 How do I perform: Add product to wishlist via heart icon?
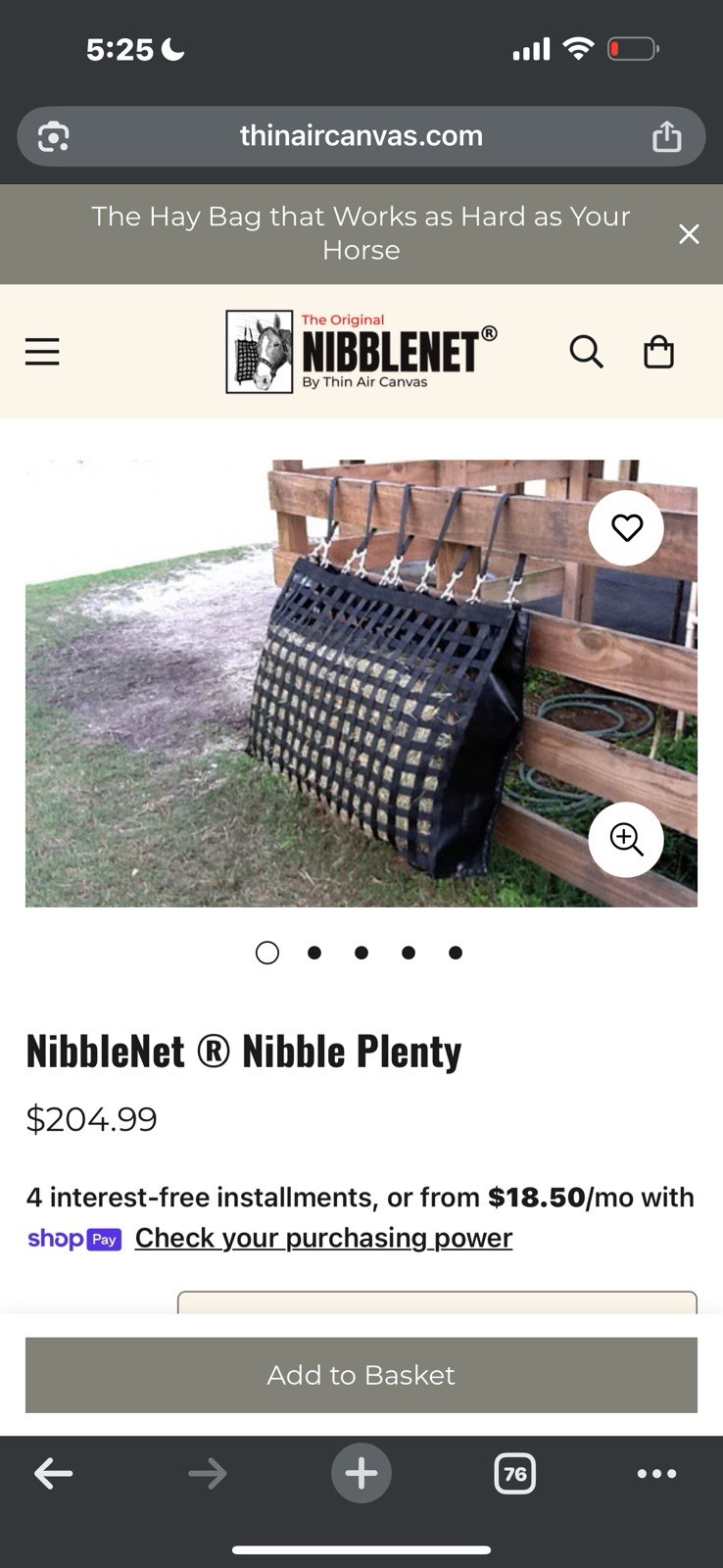(x=626, y=527)
